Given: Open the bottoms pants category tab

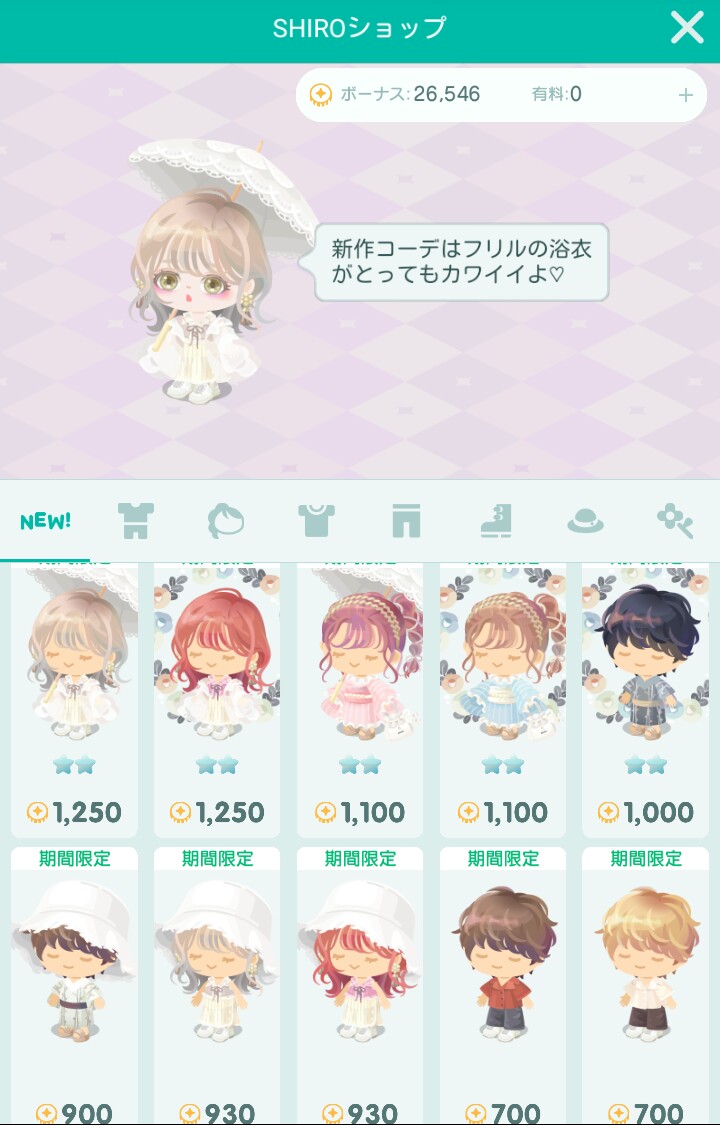Looking at the screenshot, I should click(406, 521).
